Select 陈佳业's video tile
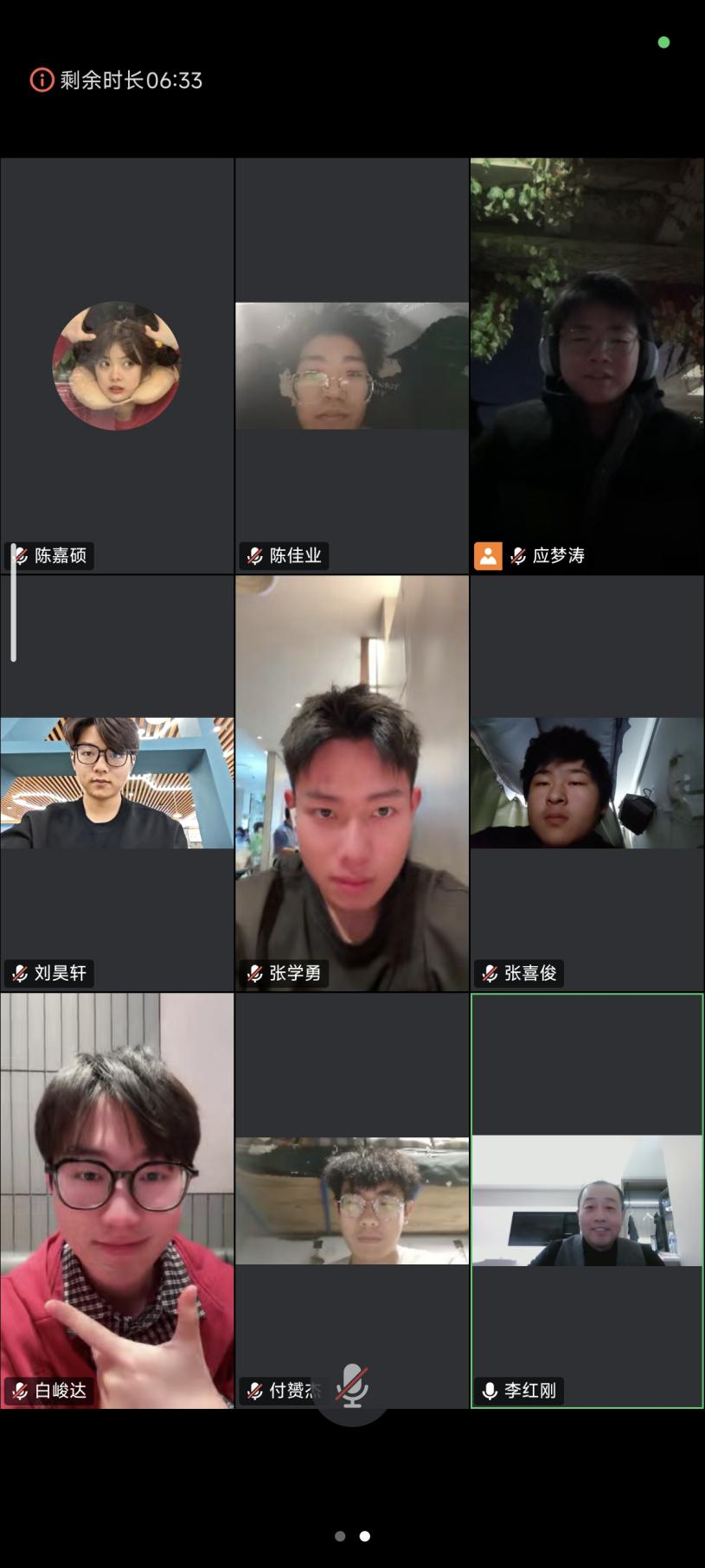705x1568 pixels. click(x=352, y=366)
